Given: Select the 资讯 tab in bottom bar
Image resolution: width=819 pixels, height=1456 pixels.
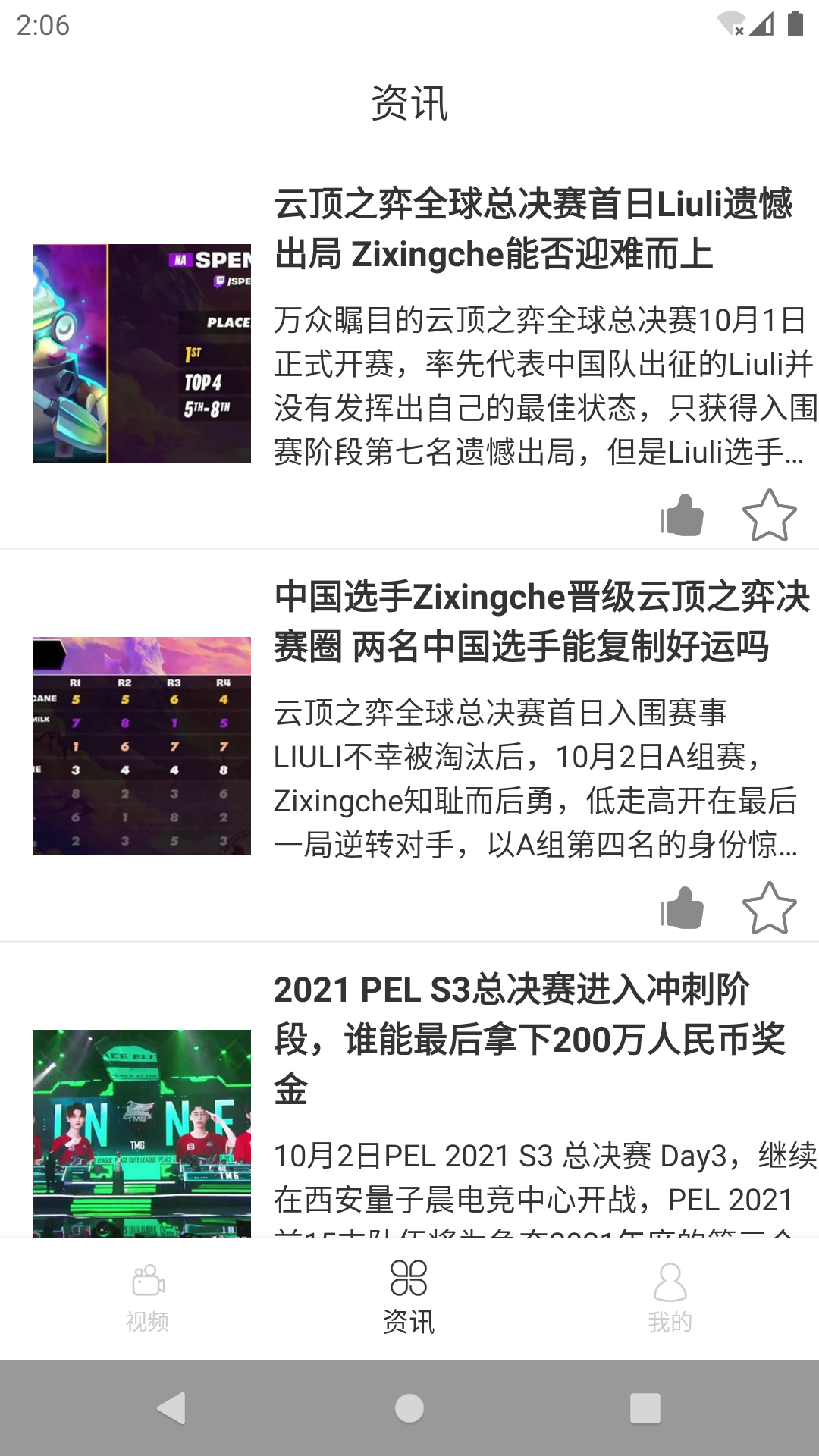Looking at the screenshot, I should click(409, 1298).
